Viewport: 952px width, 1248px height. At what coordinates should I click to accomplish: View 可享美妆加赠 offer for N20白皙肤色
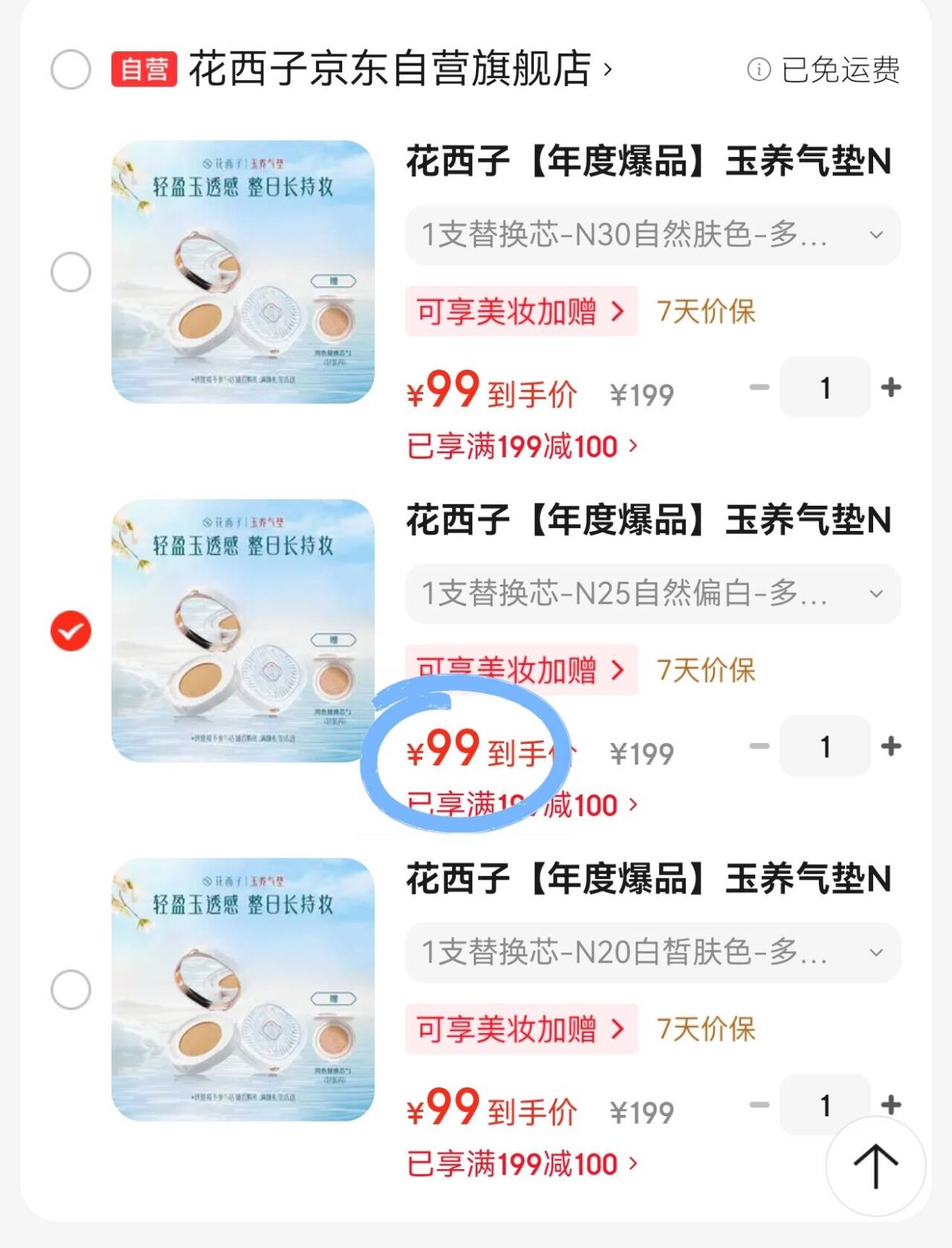(521, 1029)
